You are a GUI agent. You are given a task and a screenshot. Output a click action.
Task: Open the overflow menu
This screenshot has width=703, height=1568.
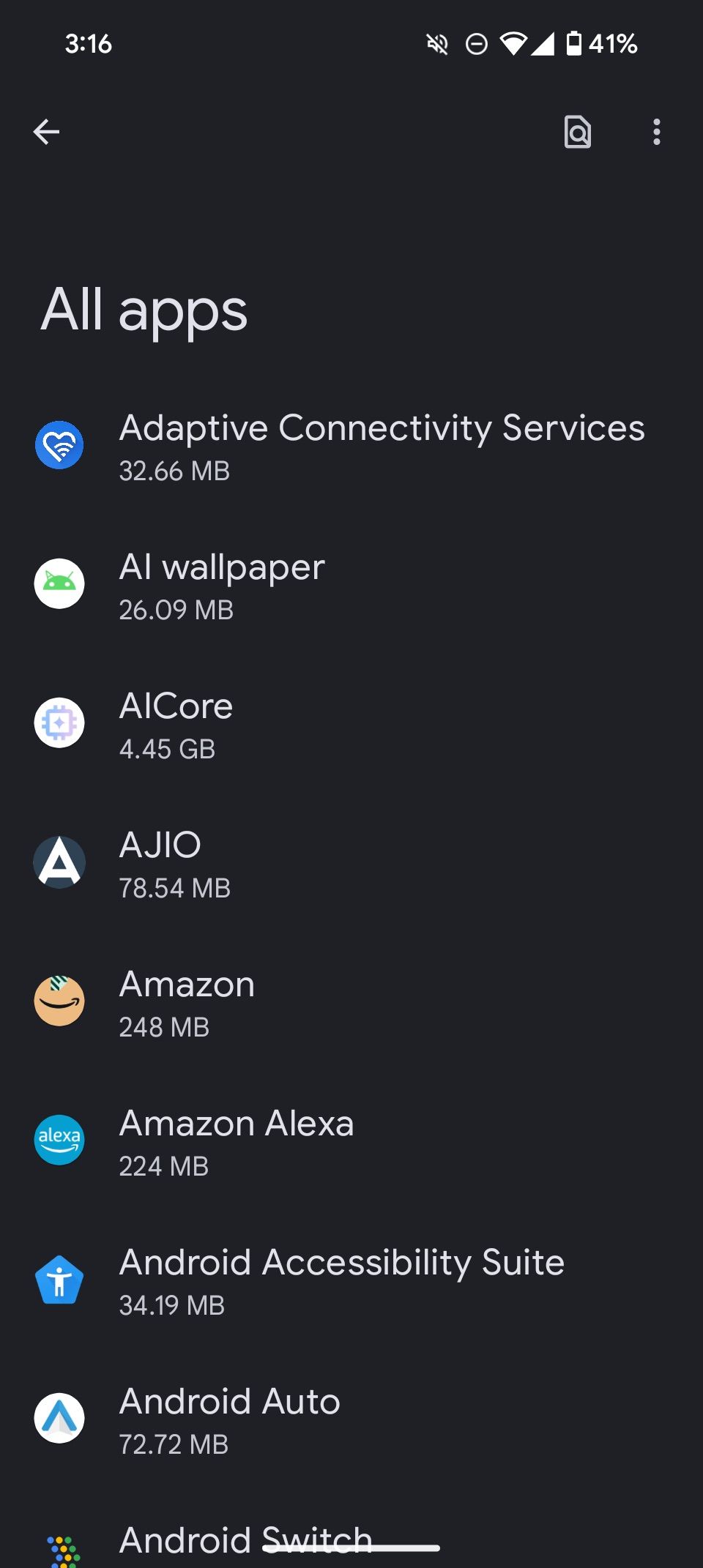pyautogui.click(x=656, y=132)
